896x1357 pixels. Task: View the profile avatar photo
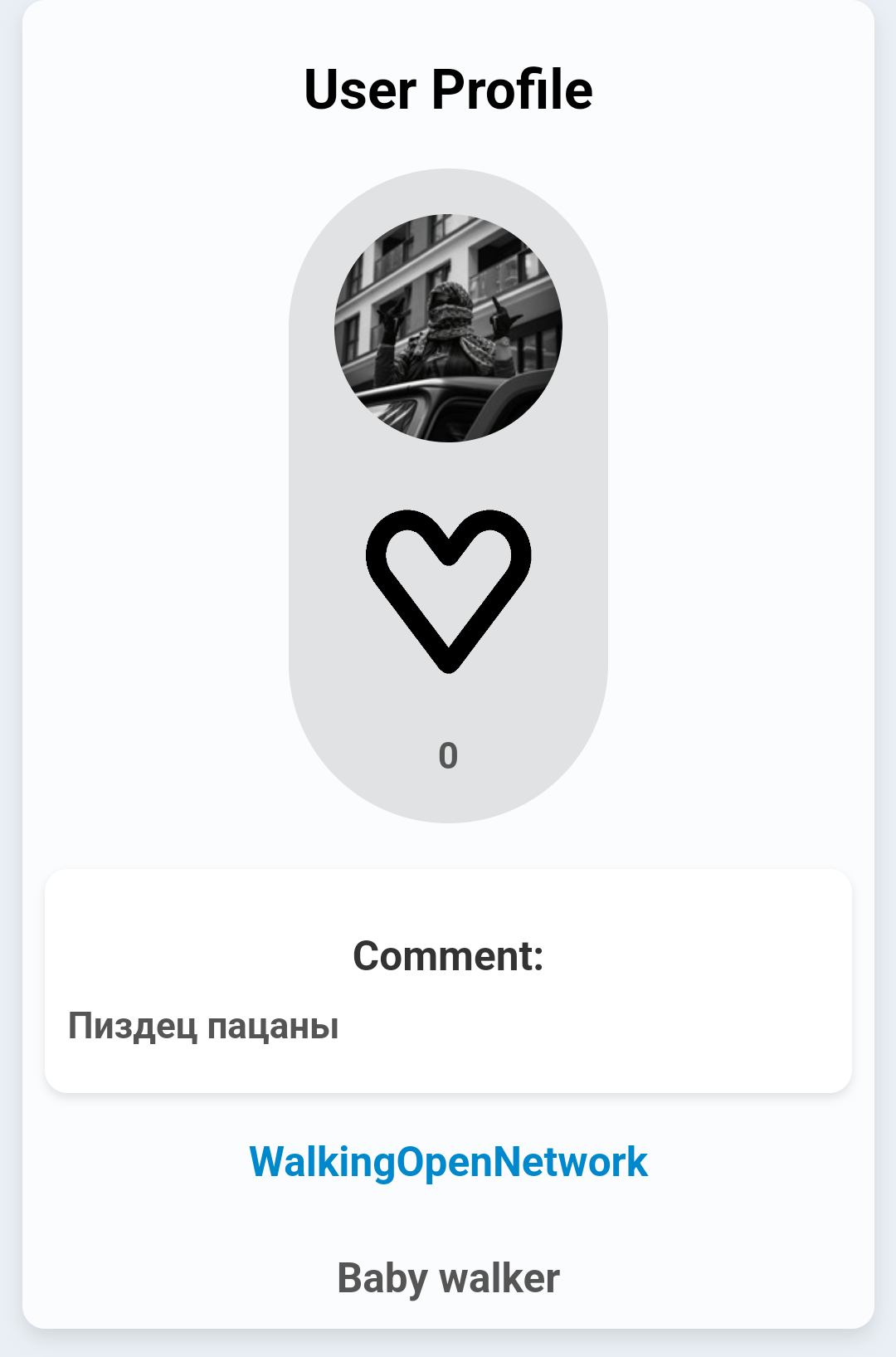coord(448,328)
